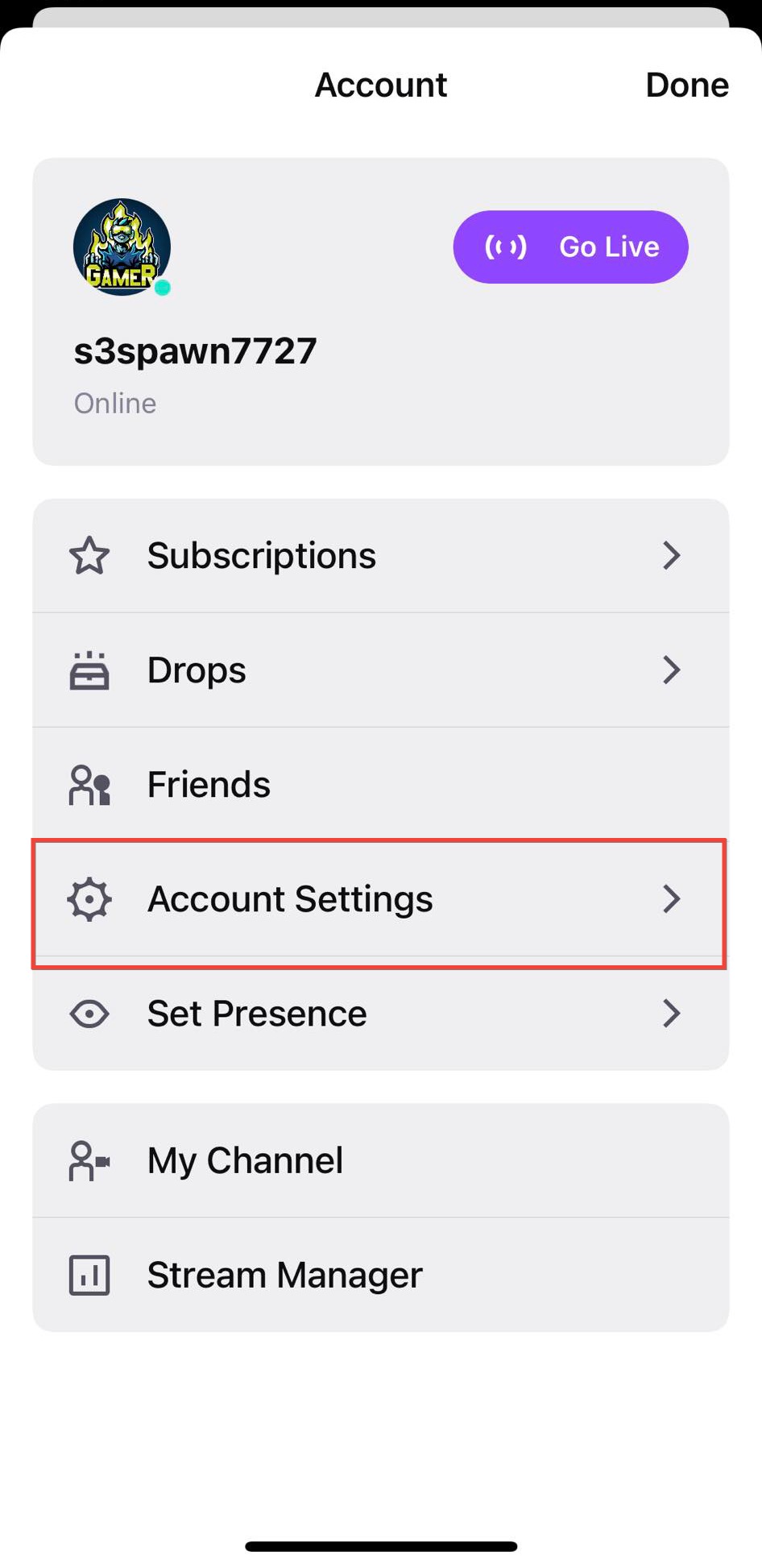Tap Done to close Account
This screenshot has width=762, height=1568.
click(686, 85)
